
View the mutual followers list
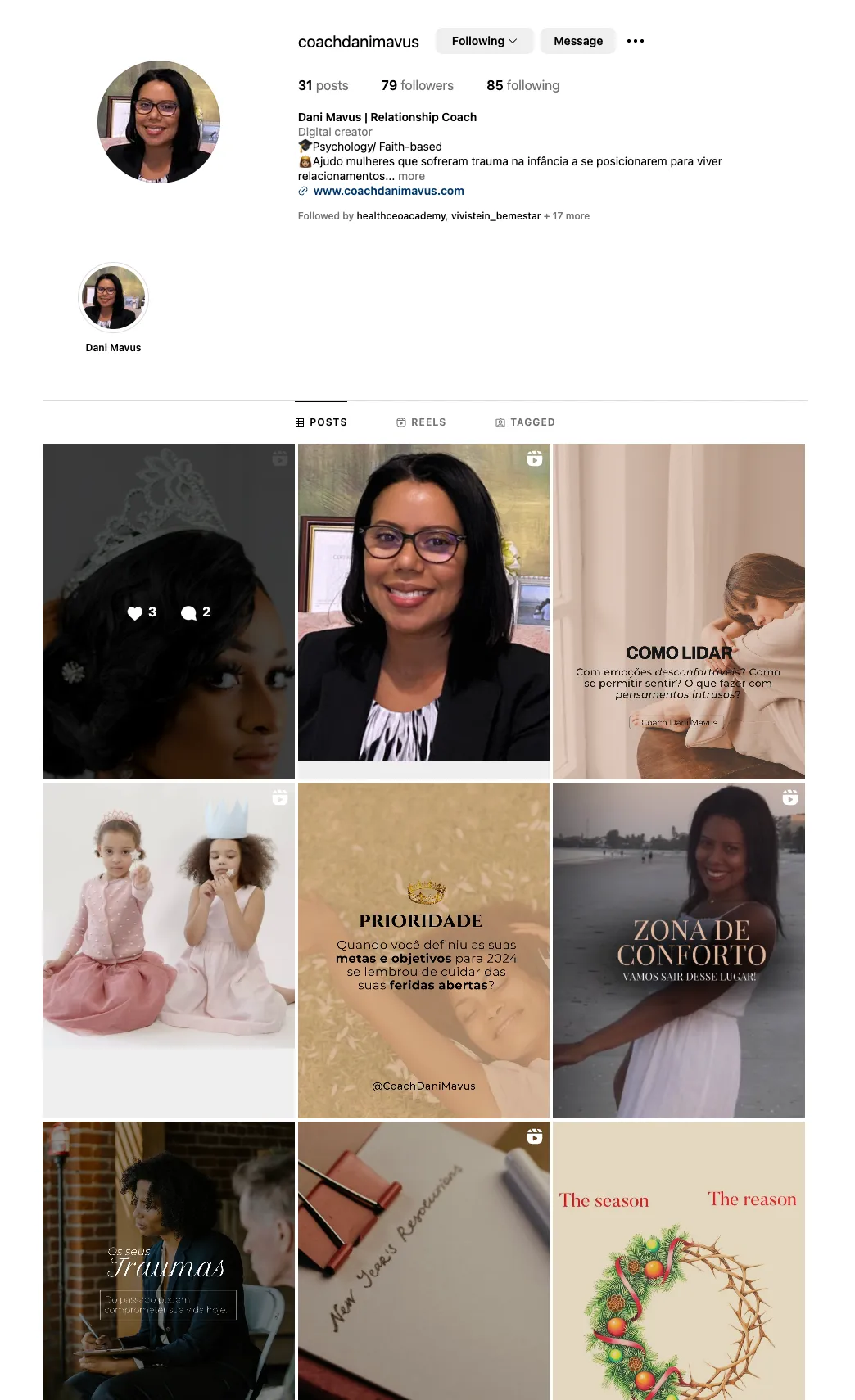[x=444, y=216]
